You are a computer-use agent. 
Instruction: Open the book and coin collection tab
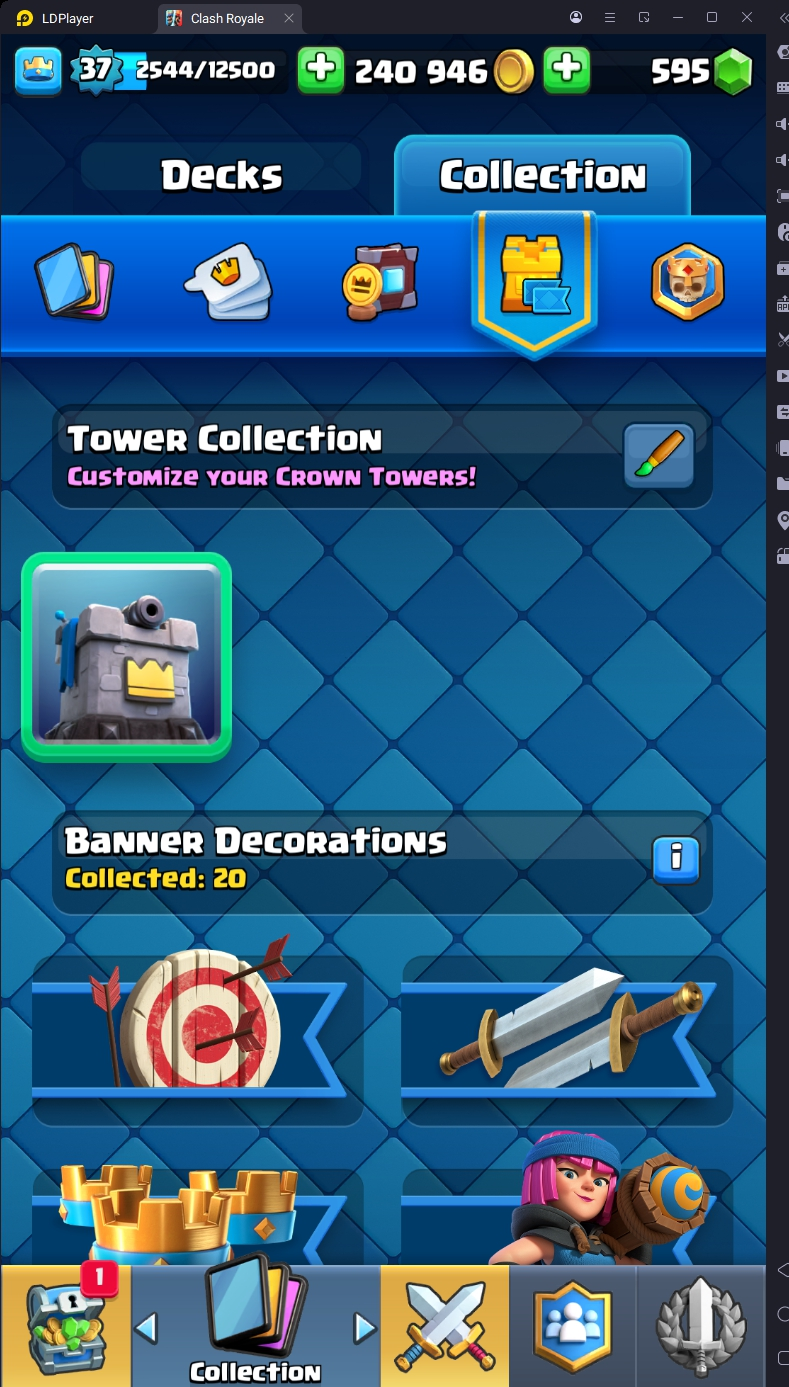pyautogui.click(x=380, y=281)
